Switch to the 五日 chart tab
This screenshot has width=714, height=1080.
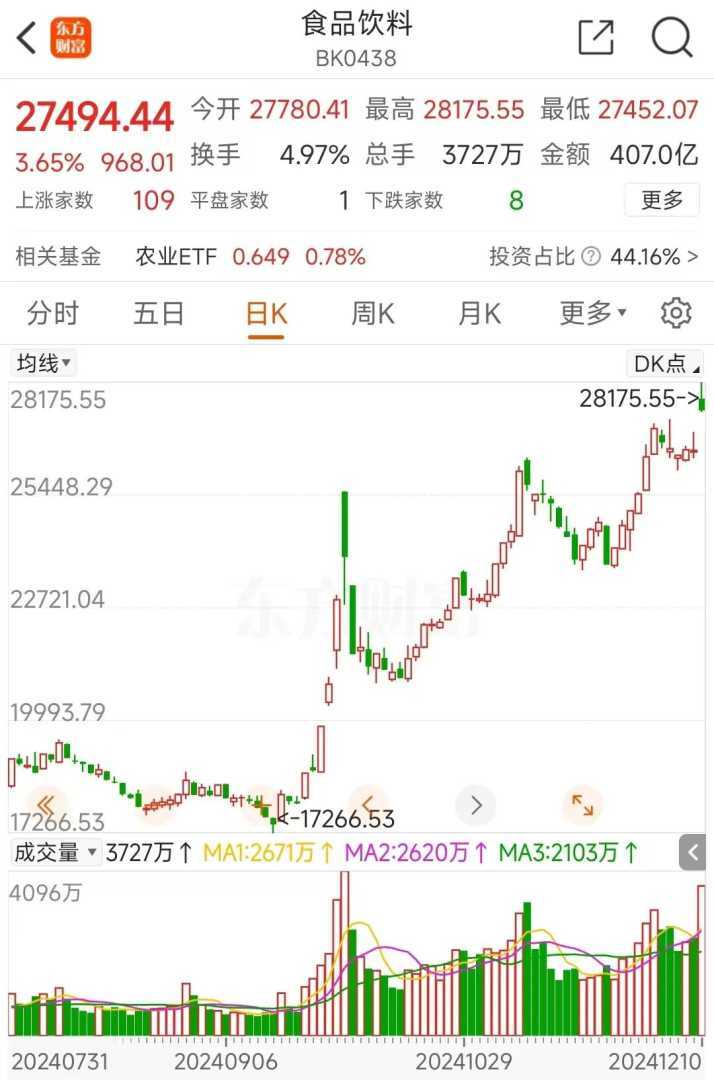[x=159, y=314]
